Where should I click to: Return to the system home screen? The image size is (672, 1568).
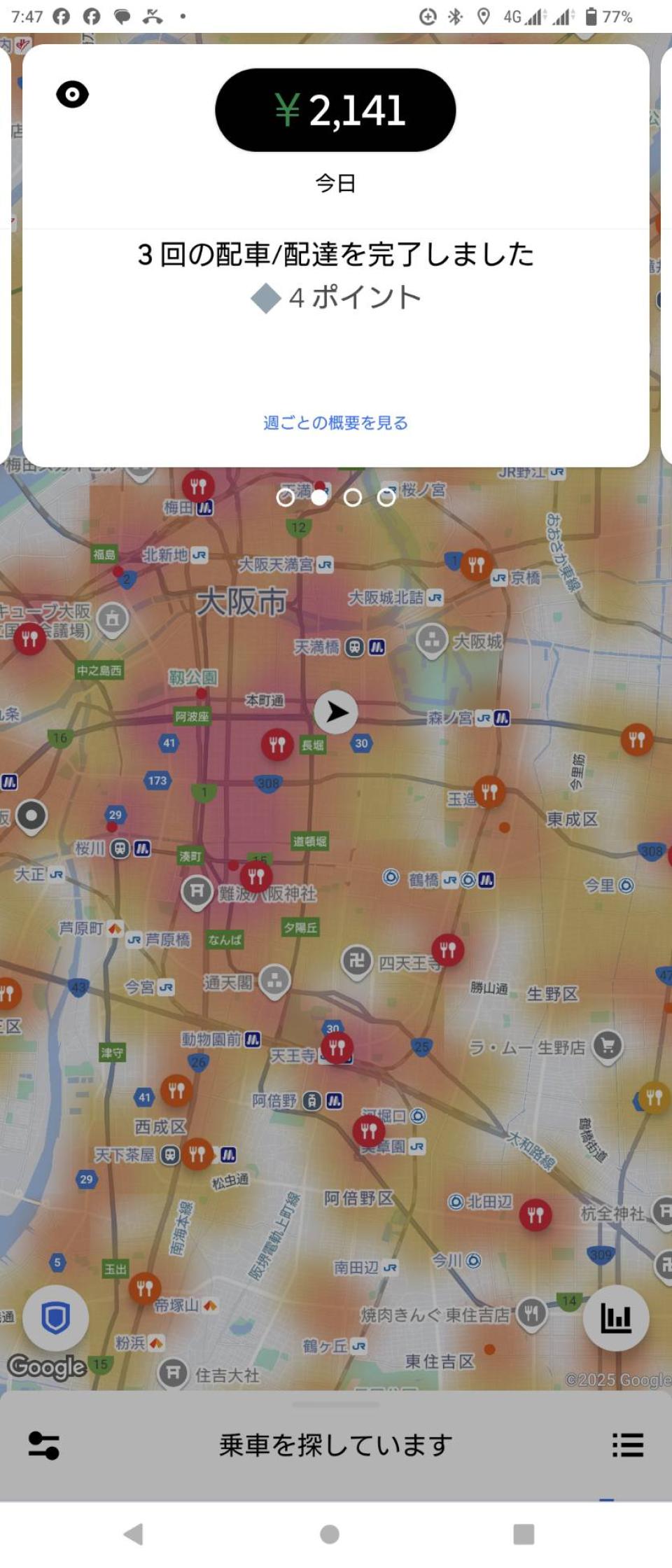coord(330,1534)
